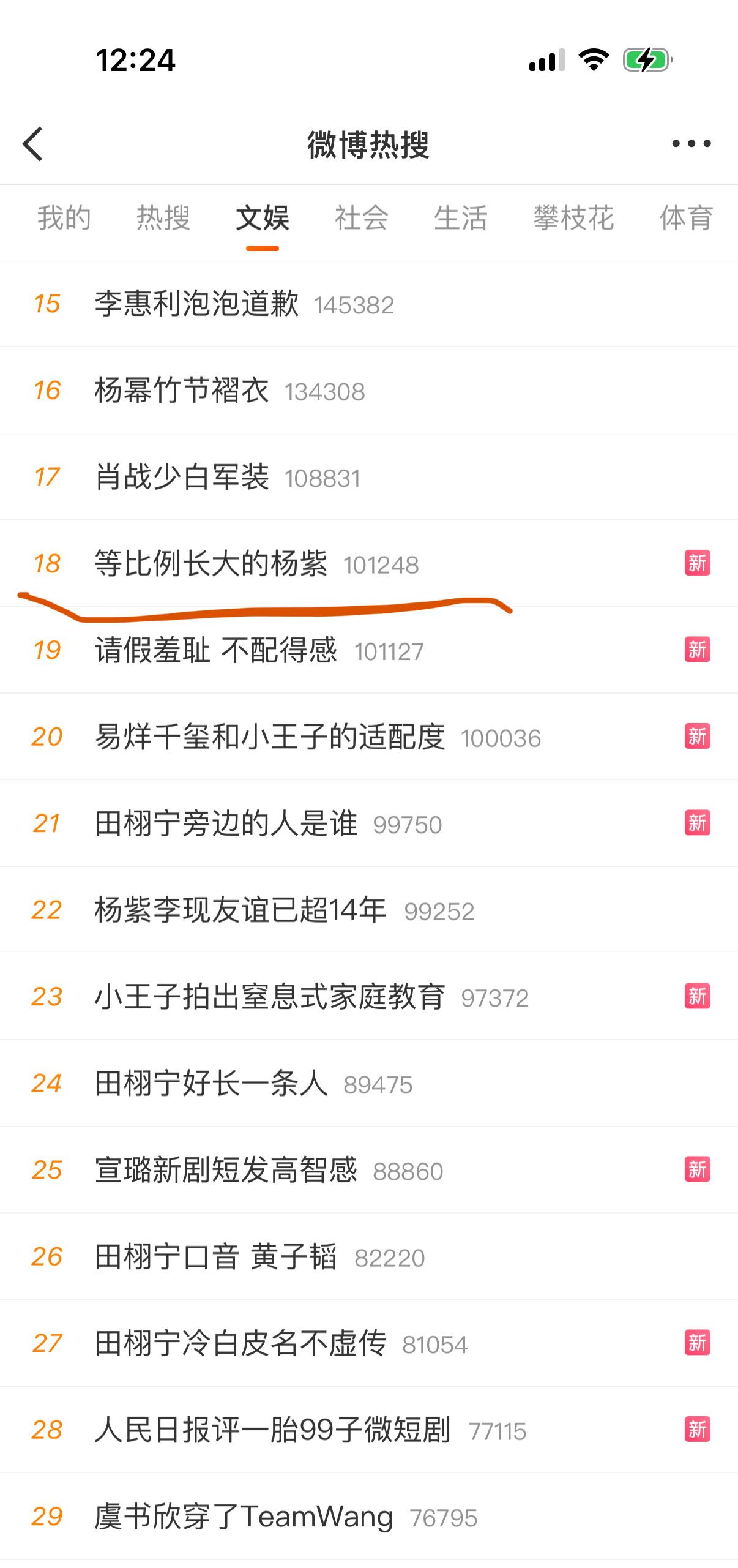Viewport: 738px width, 1568px height.
Task: Switch to the 我的 tab
Action: tap(64, 219)
